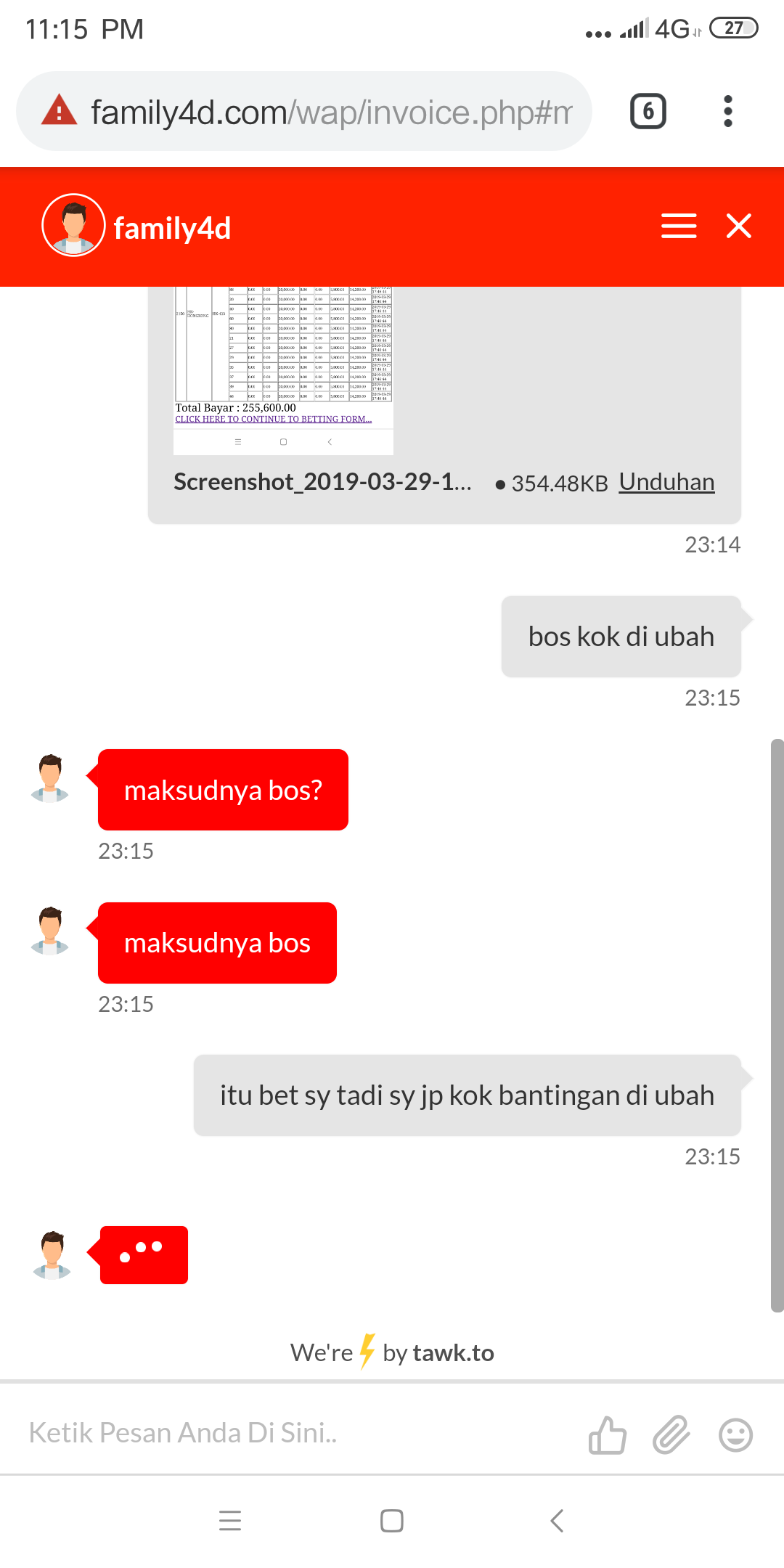Viewport: 784px width, 1568px height.
Task: Go to the home screen
Action: tap(392, 1520)
